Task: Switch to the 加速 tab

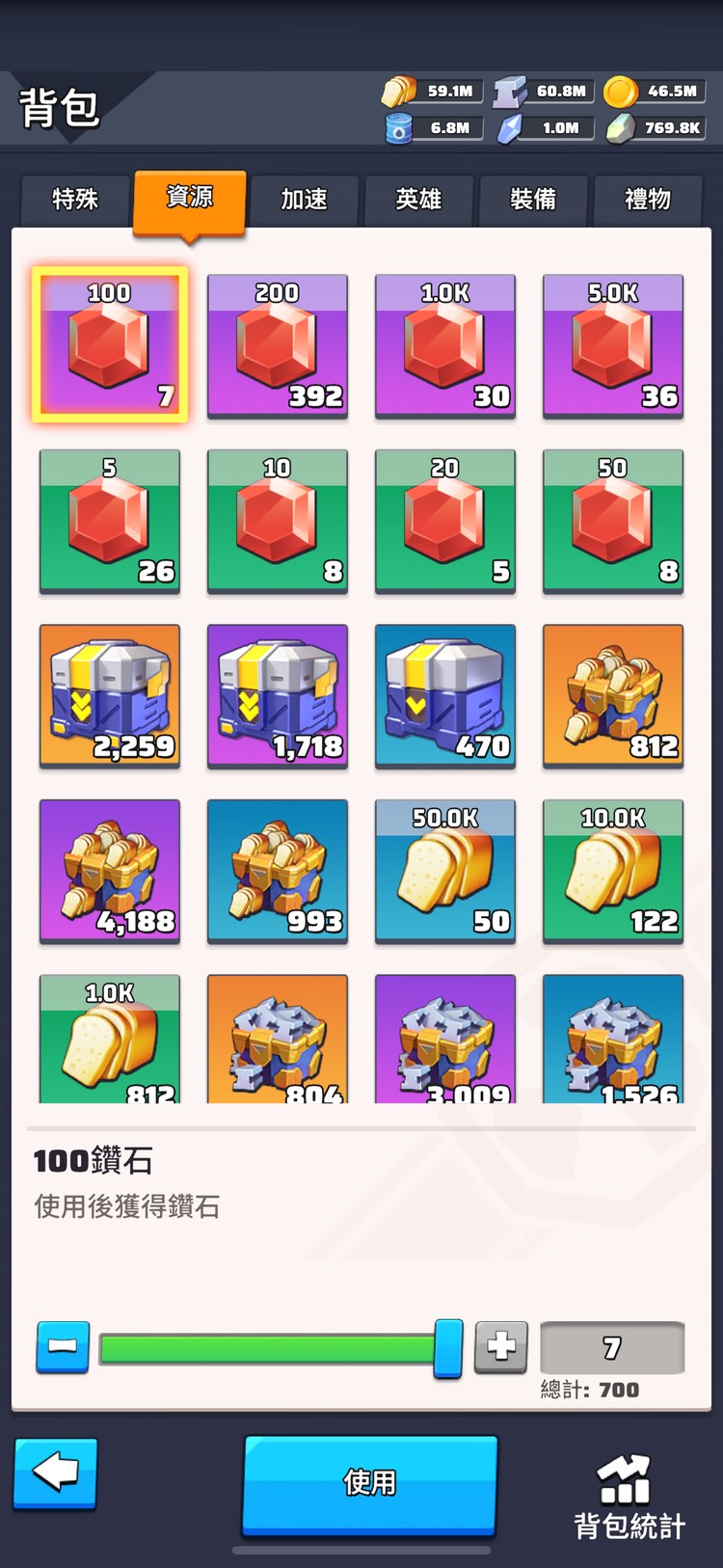Action: [x=304, y=200]
